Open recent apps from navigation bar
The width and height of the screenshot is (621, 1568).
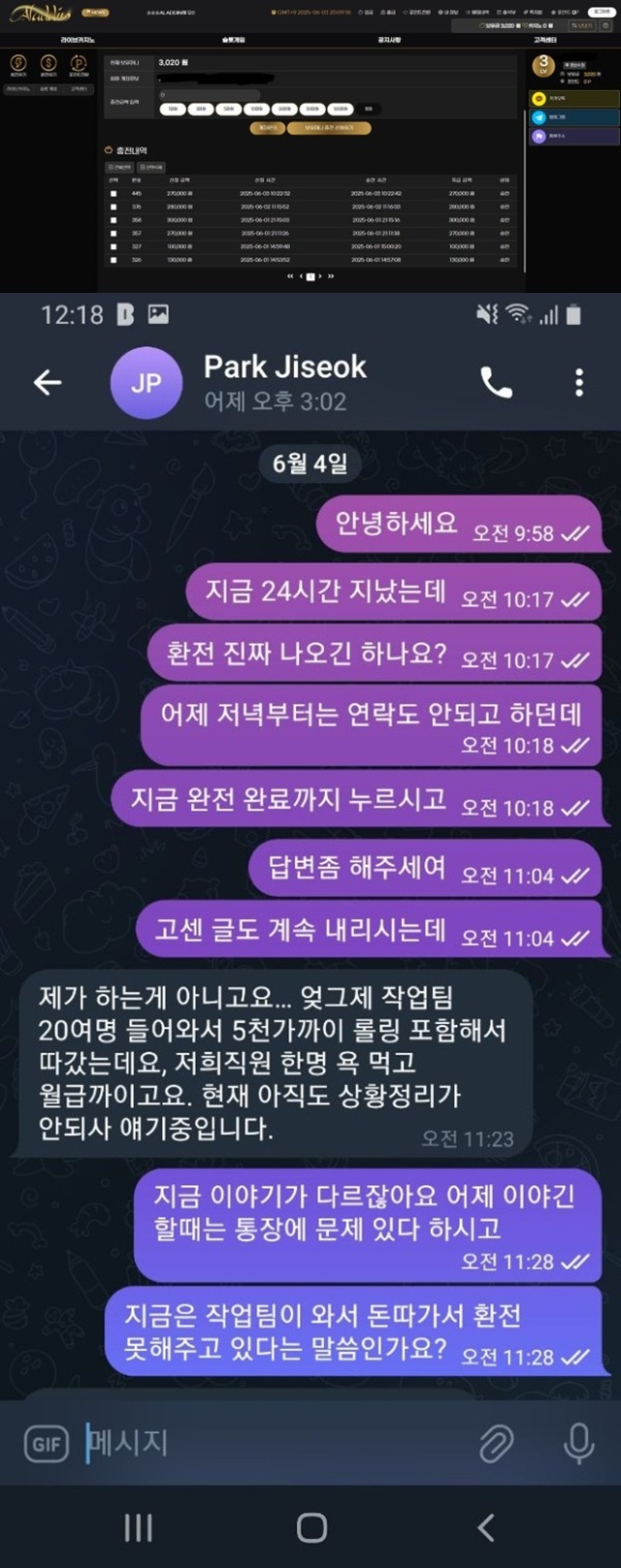tap(138, 1528)
